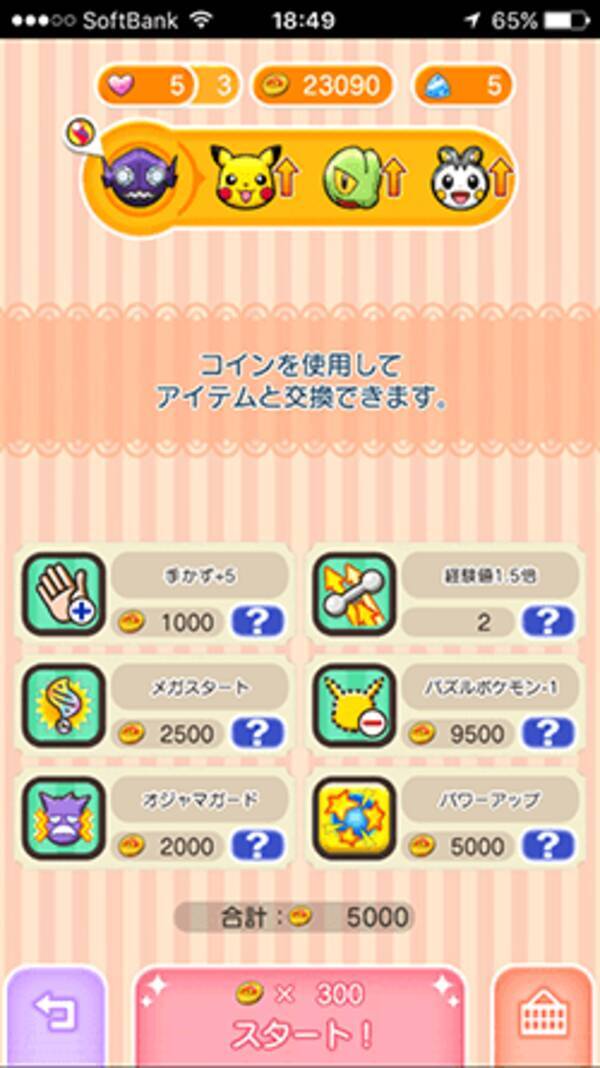
Task: Choose the メガスタート item icon
Action: point(63,706)
